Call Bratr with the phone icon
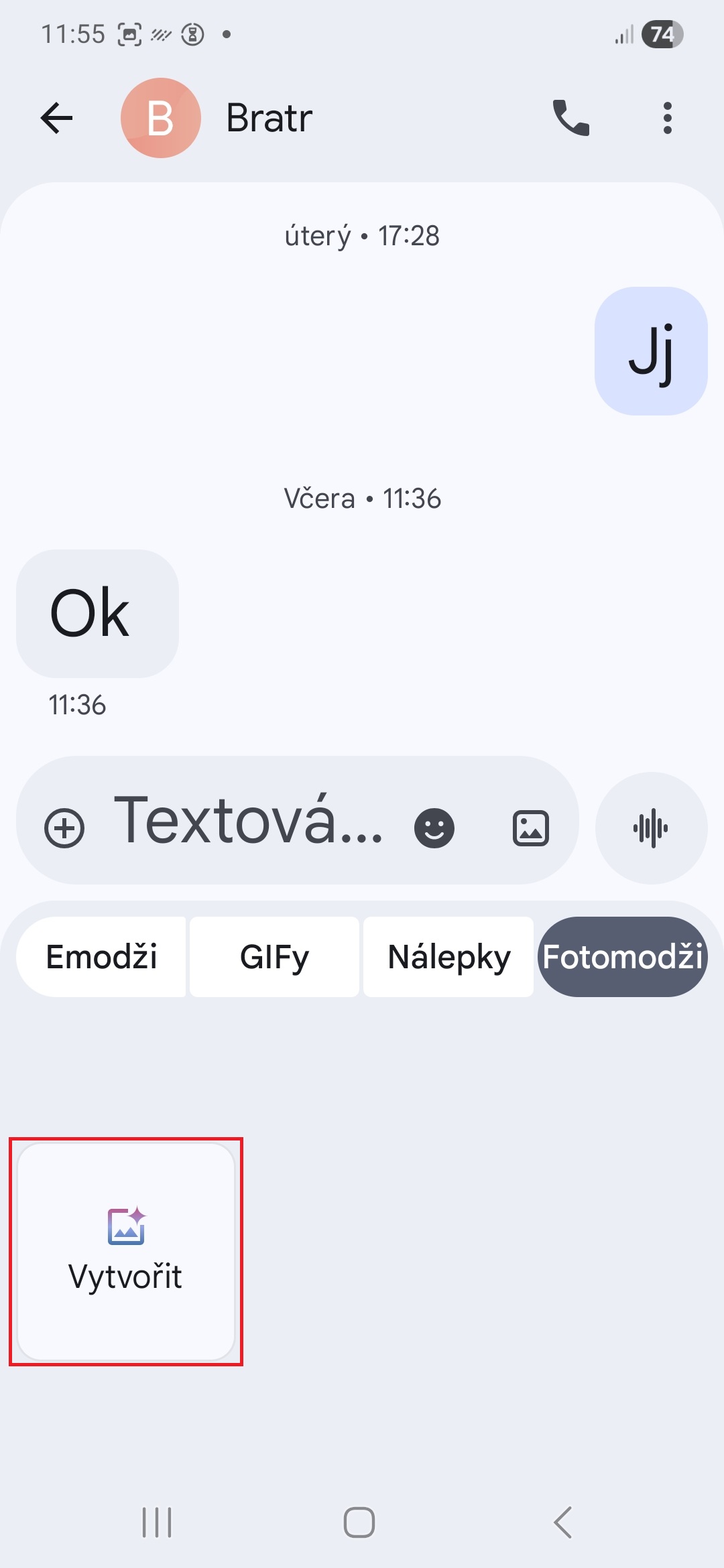This screenshot has width=724, height=1568. 570,119
